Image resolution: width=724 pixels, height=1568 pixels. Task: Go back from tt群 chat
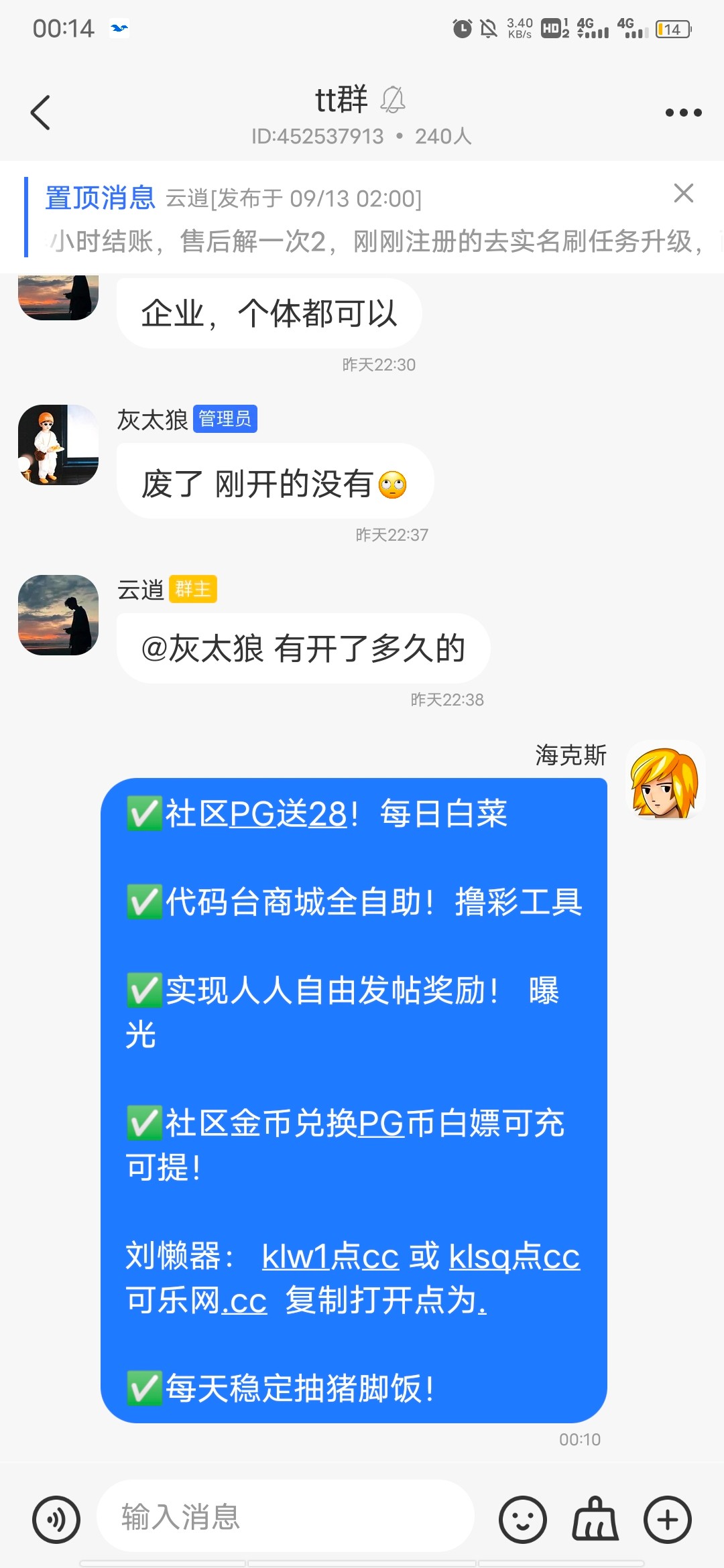pyautogui.click(x=41, y=112)
